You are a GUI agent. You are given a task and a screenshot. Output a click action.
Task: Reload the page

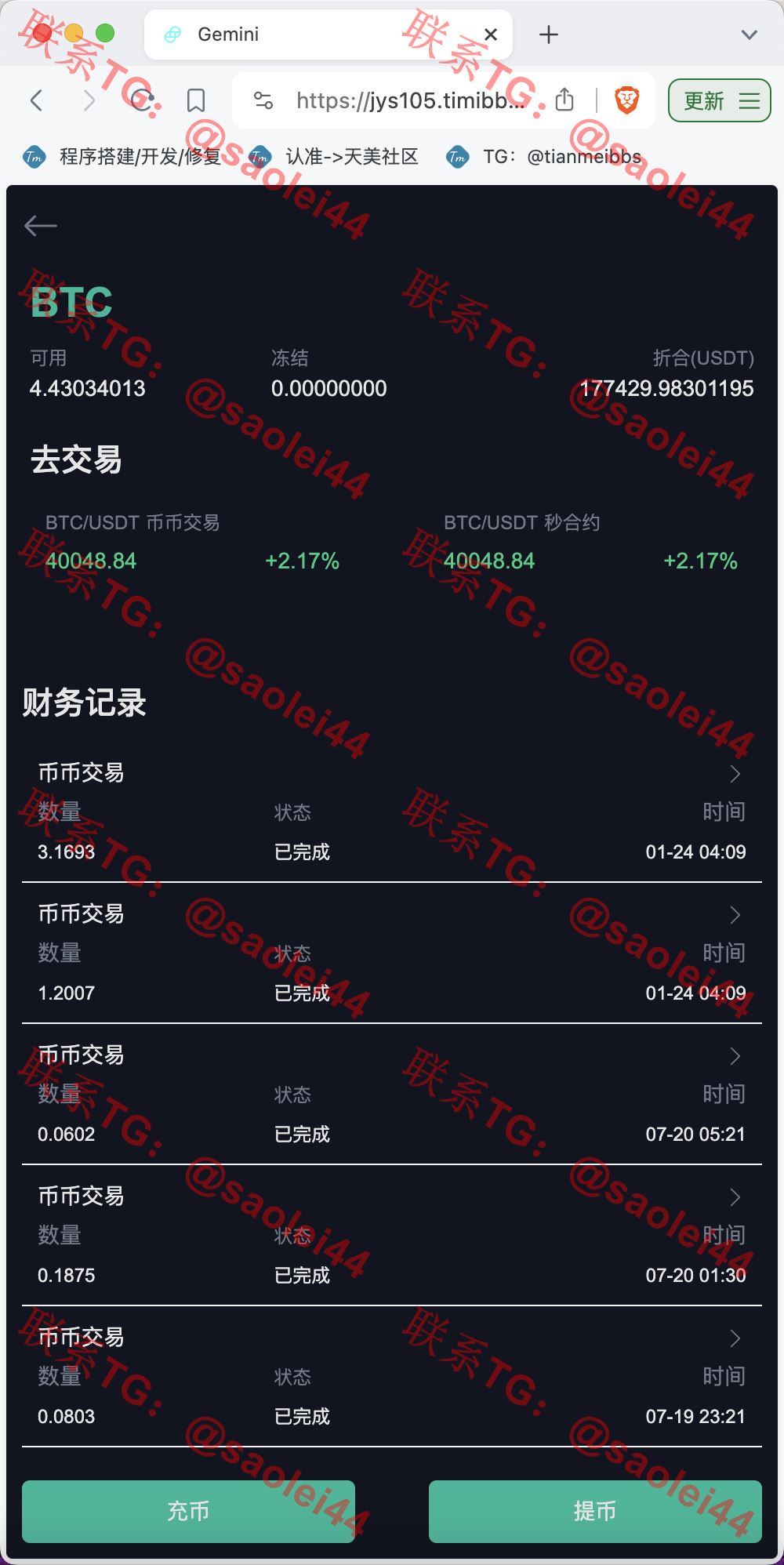(x=143, y=100)
